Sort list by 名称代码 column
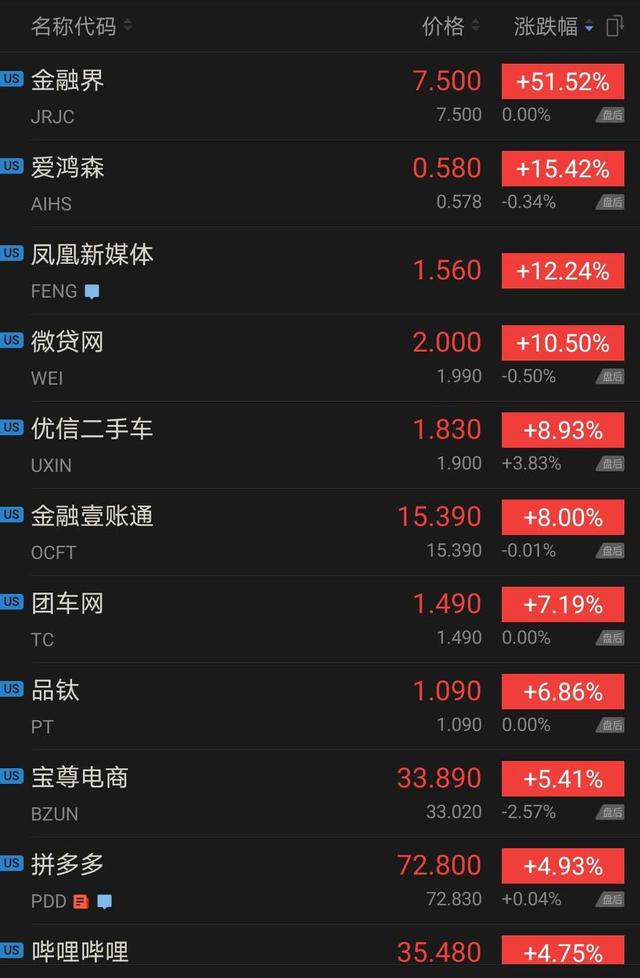The image size is (640, 978). point(81,26)
